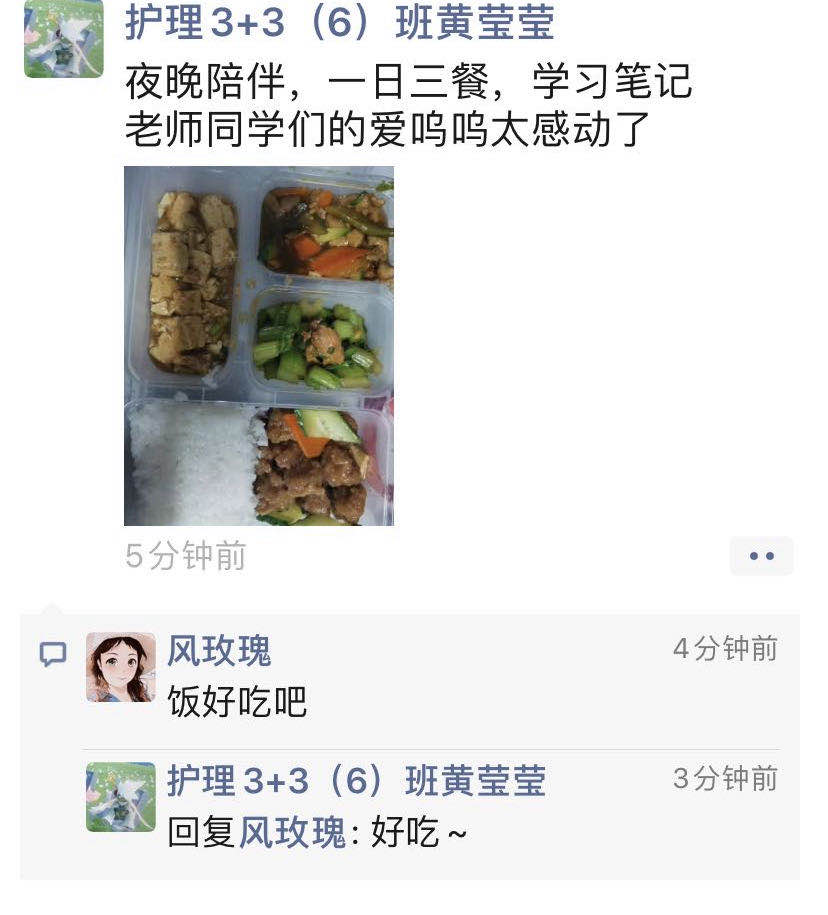The height and width of the screenshot is (915, 828).
Task: Tap the 风玫瑰 mention in the 好吃 reply
Action: point(292,832)
